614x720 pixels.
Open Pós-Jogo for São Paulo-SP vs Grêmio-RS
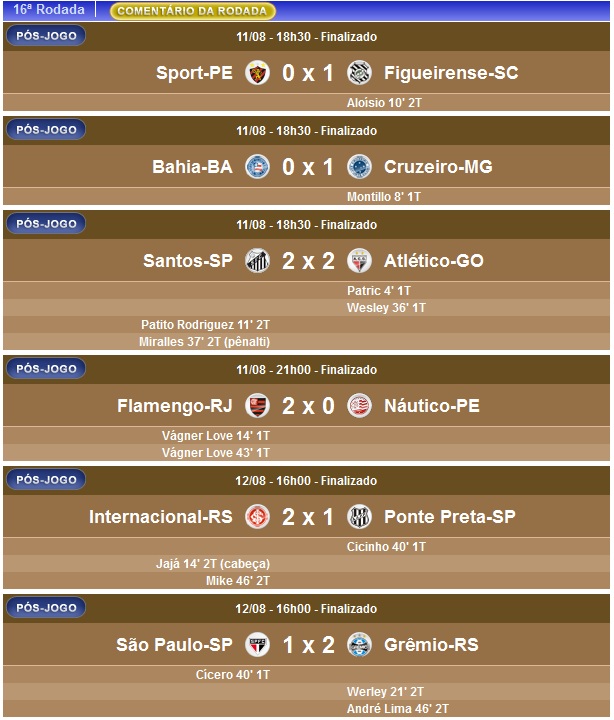(x=46, y=608)
